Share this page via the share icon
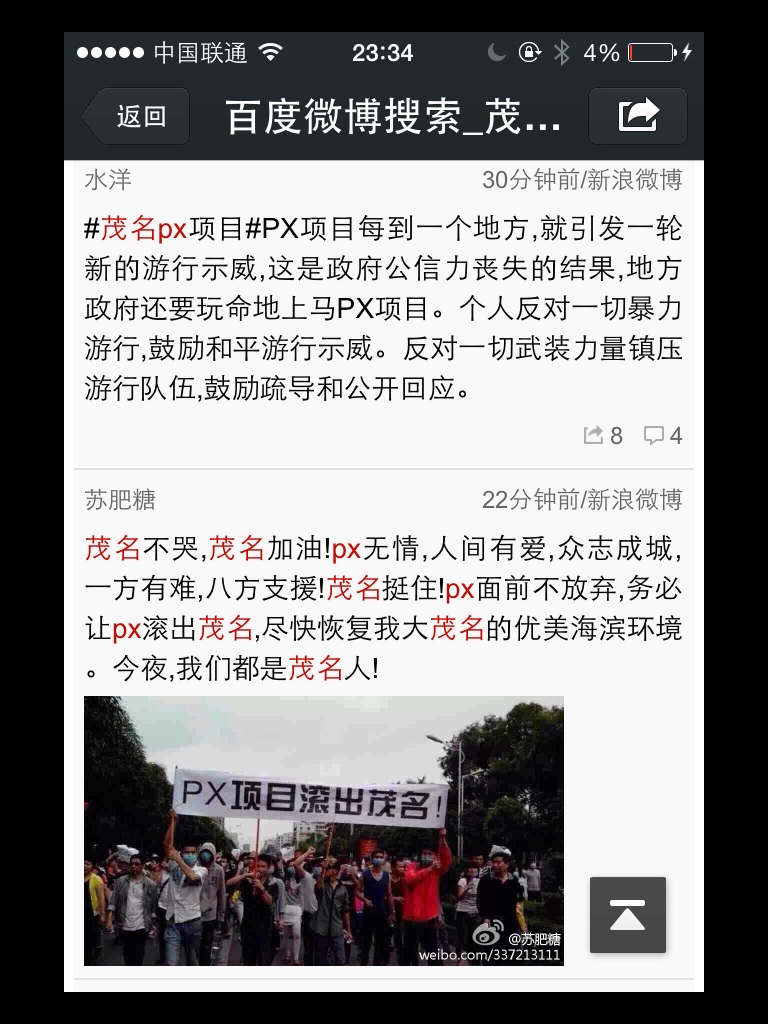This screenshot has height=1024, width=768. tap(637, 116)
